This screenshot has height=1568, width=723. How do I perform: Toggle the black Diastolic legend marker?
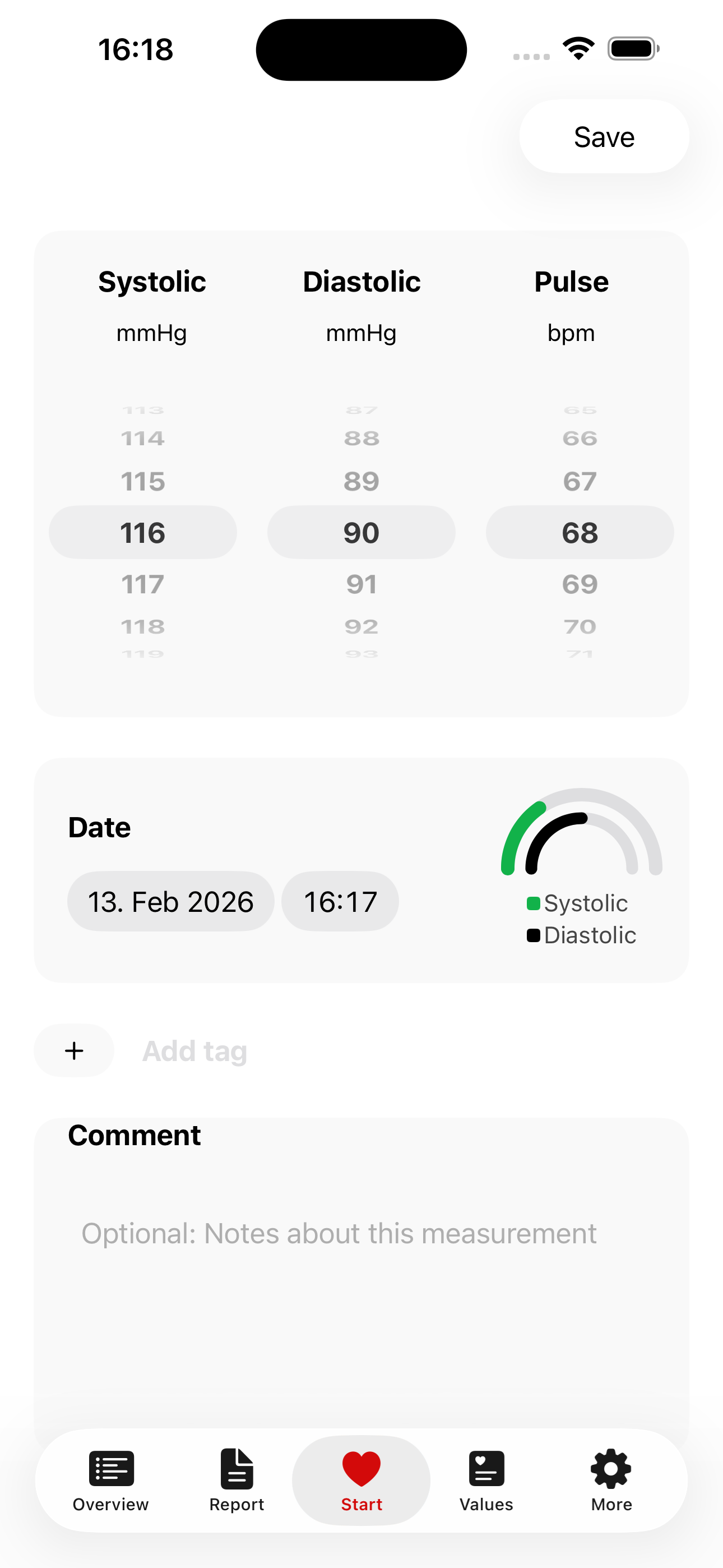click(x=532, y=935)
